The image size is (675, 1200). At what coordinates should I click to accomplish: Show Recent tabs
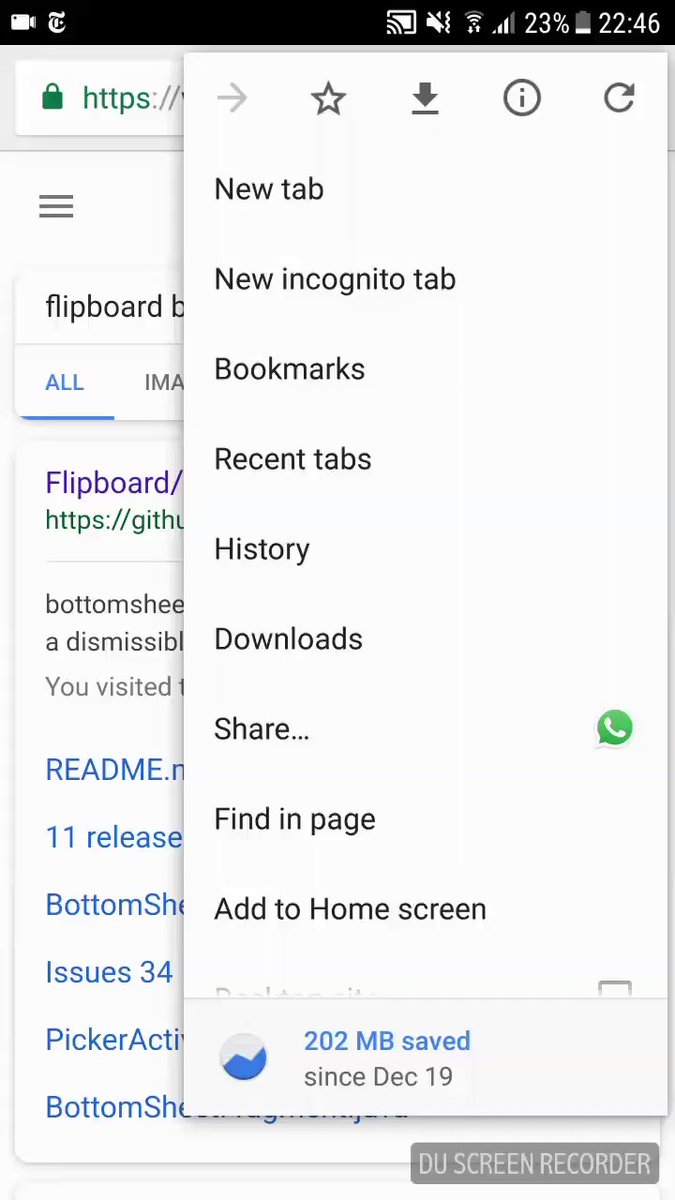tap(425, 459)
